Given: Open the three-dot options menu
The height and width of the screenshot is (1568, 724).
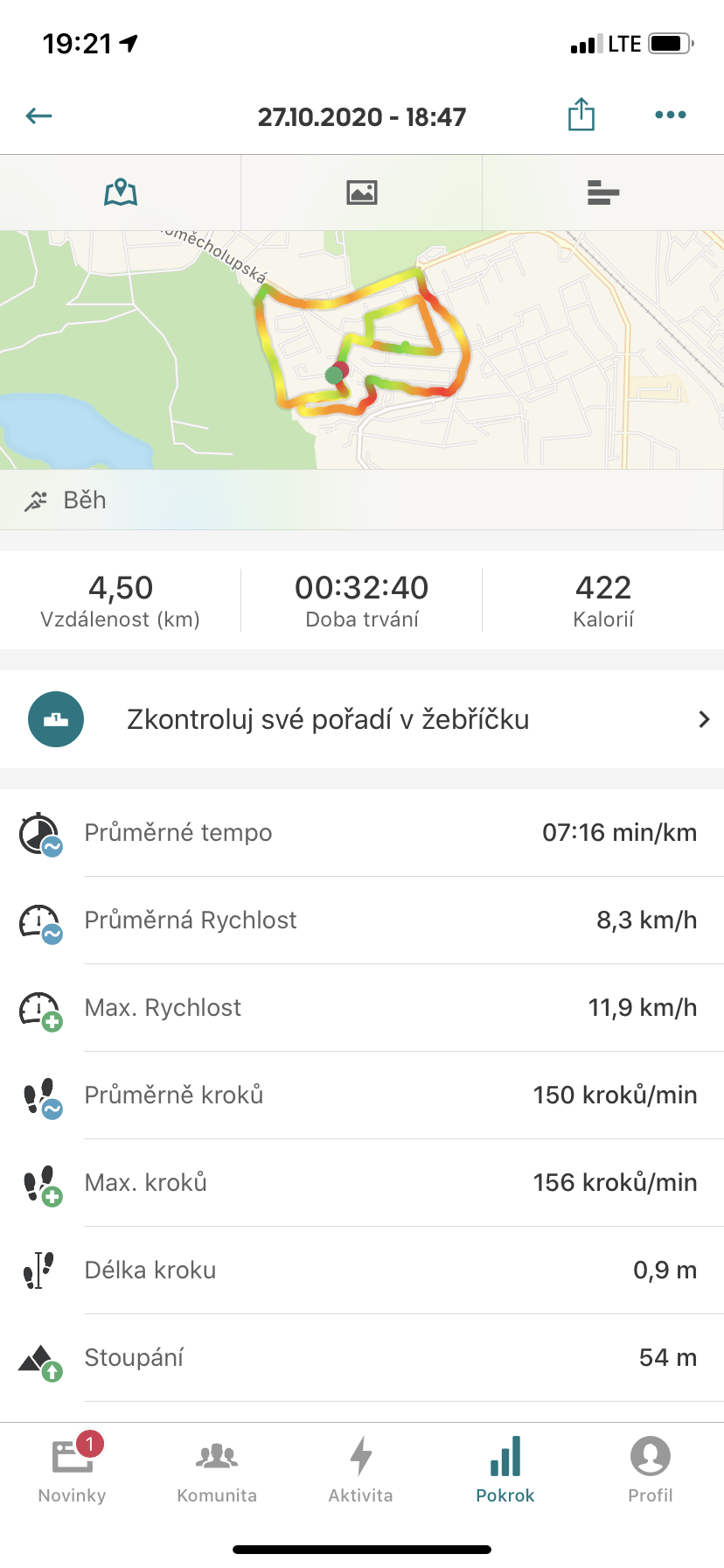Looking at the screenshot, I should (671, 115).
